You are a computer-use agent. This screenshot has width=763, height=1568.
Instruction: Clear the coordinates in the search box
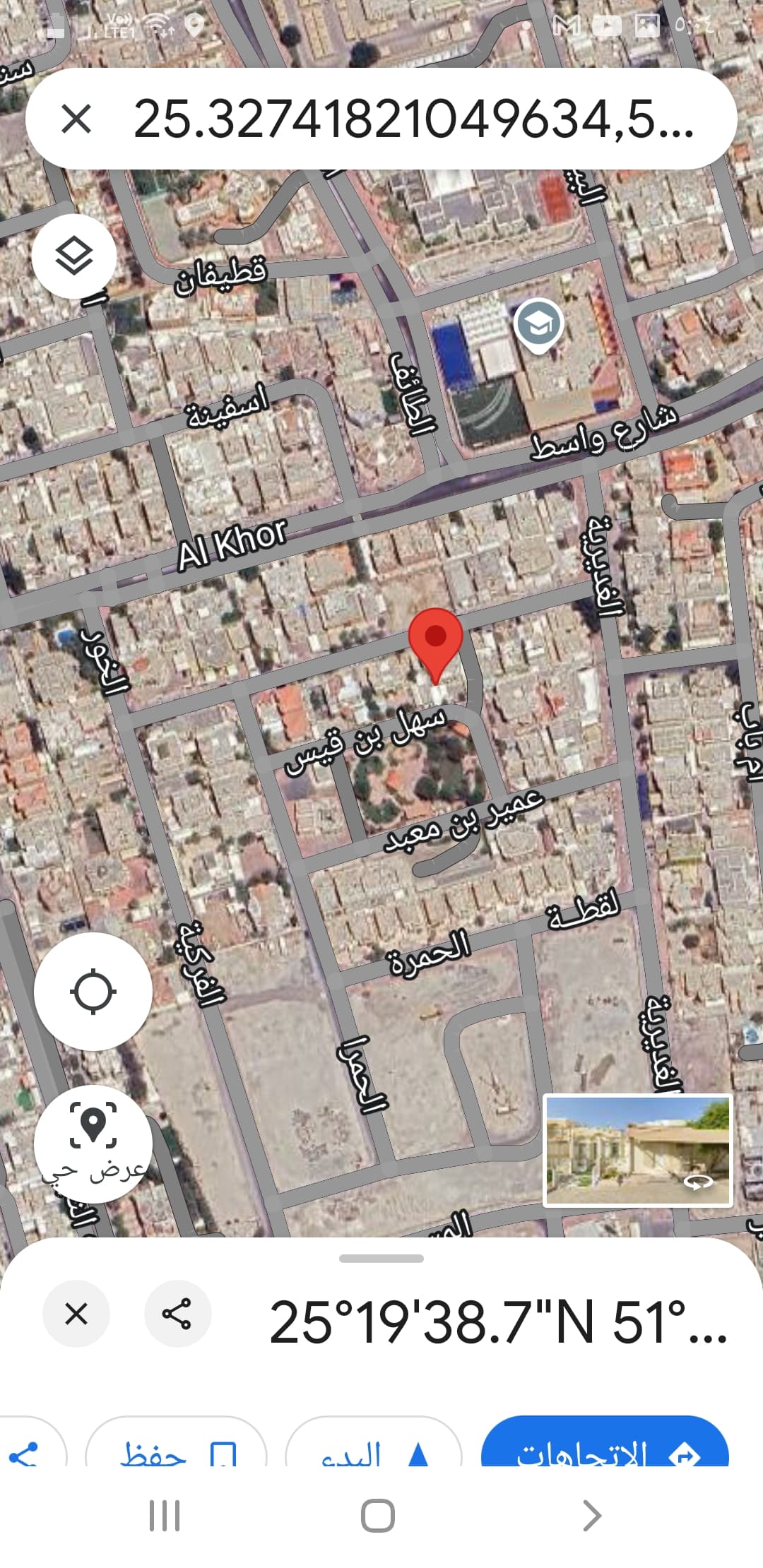(76, 119)
